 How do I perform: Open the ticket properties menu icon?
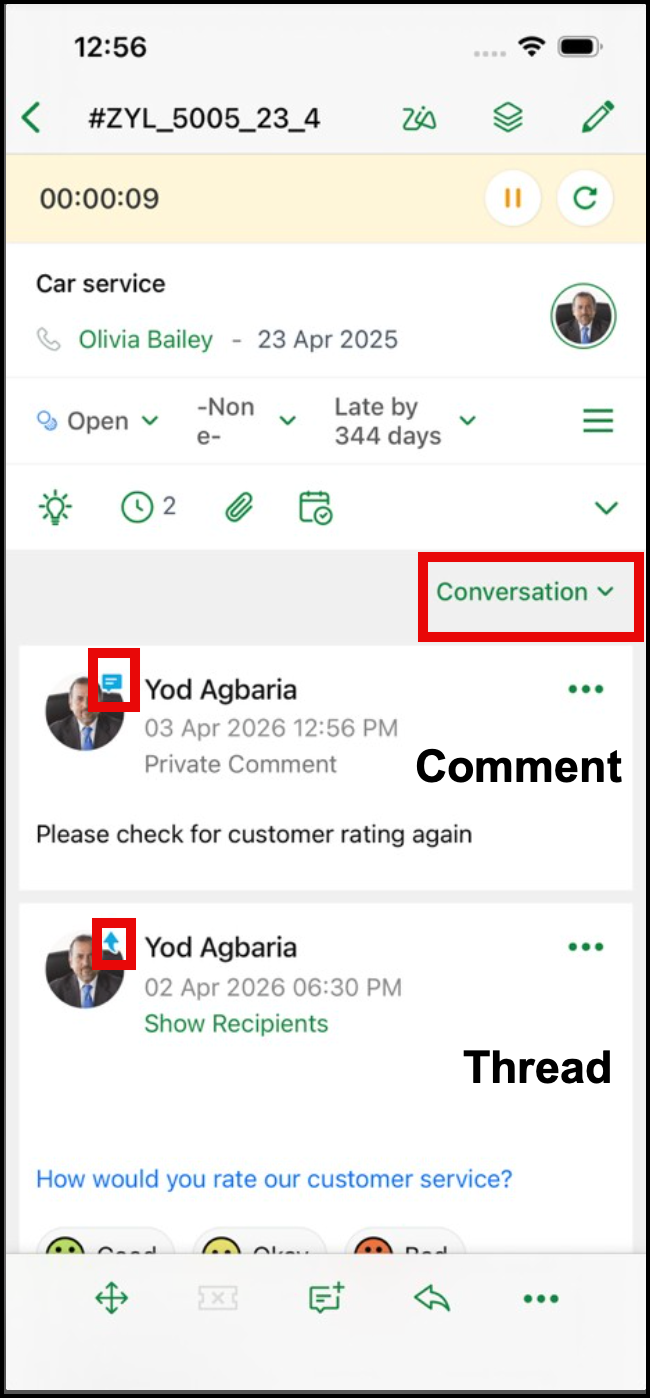tap(598, 421)
